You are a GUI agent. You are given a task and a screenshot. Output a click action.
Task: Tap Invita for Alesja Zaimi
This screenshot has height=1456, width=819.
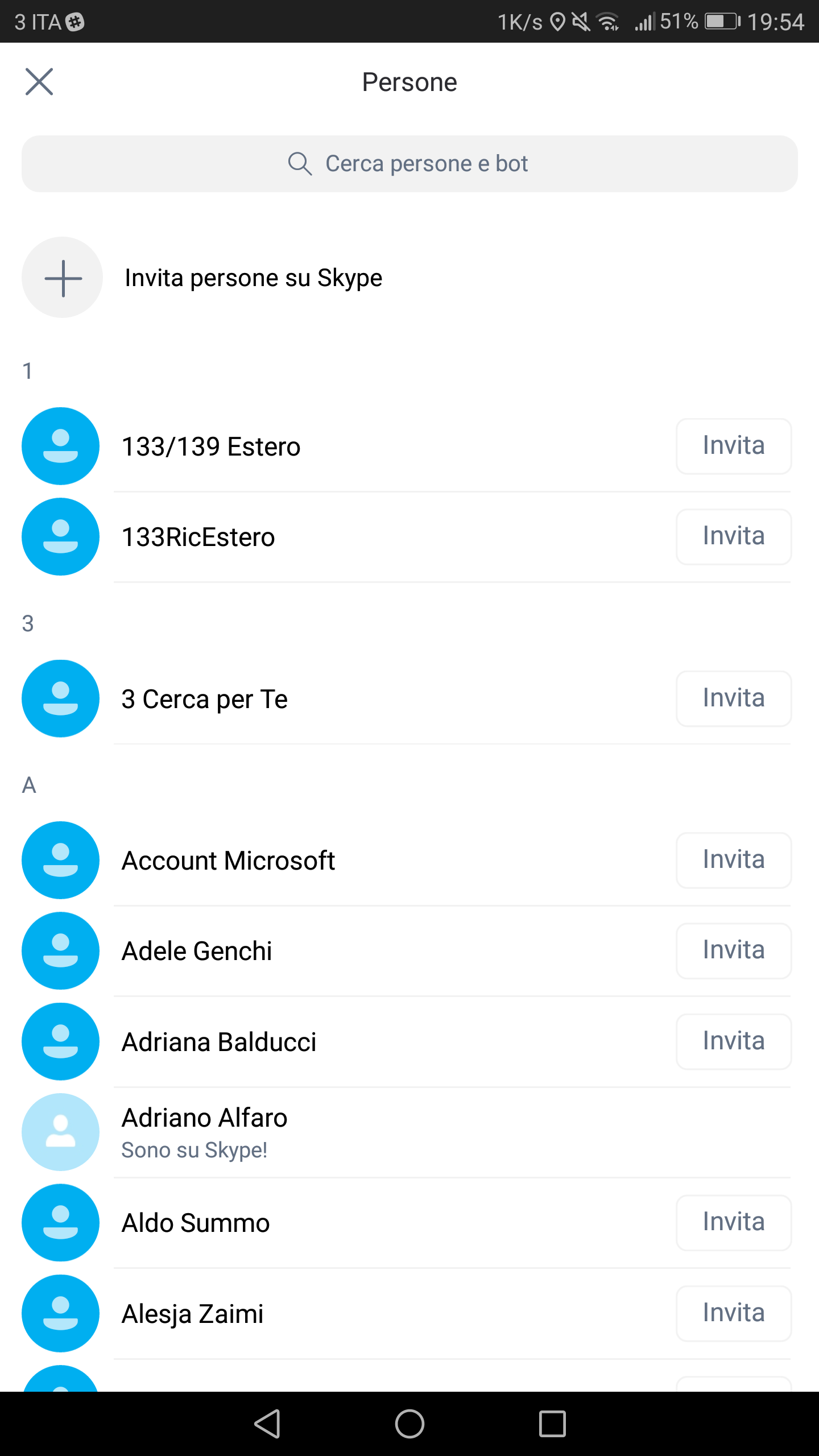[x=734, y=1313]
